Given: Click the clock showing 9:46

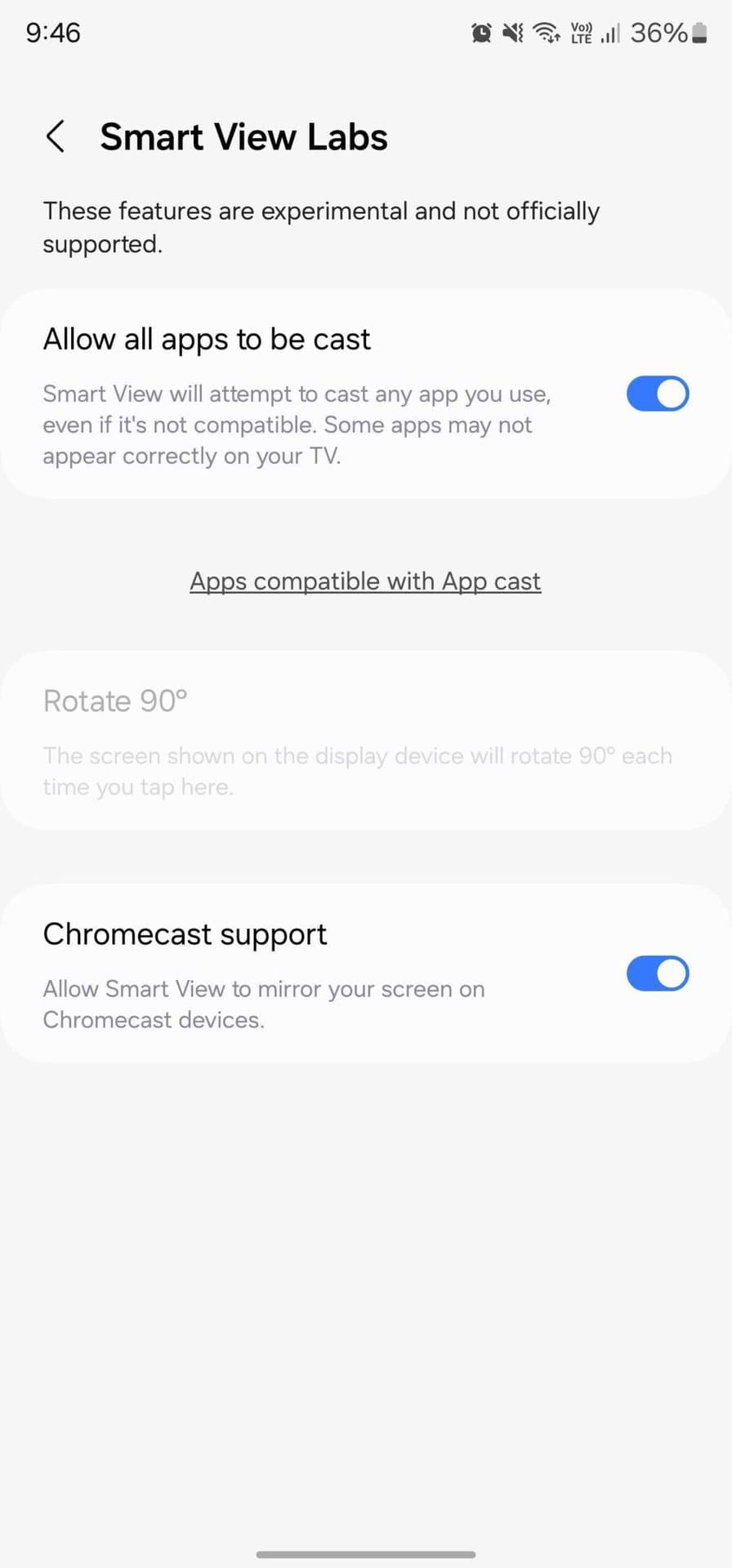Looking at the screenshot, I should point(53,33).
